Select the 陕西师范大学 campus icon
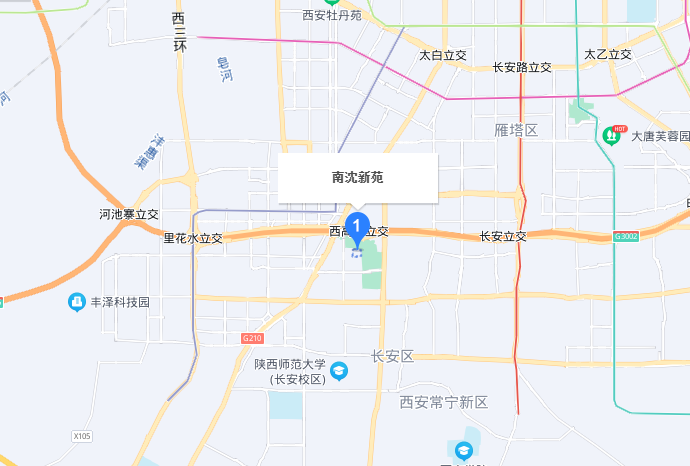The height and width of the screenshot is (466, 690). click(x=339, y=371)
